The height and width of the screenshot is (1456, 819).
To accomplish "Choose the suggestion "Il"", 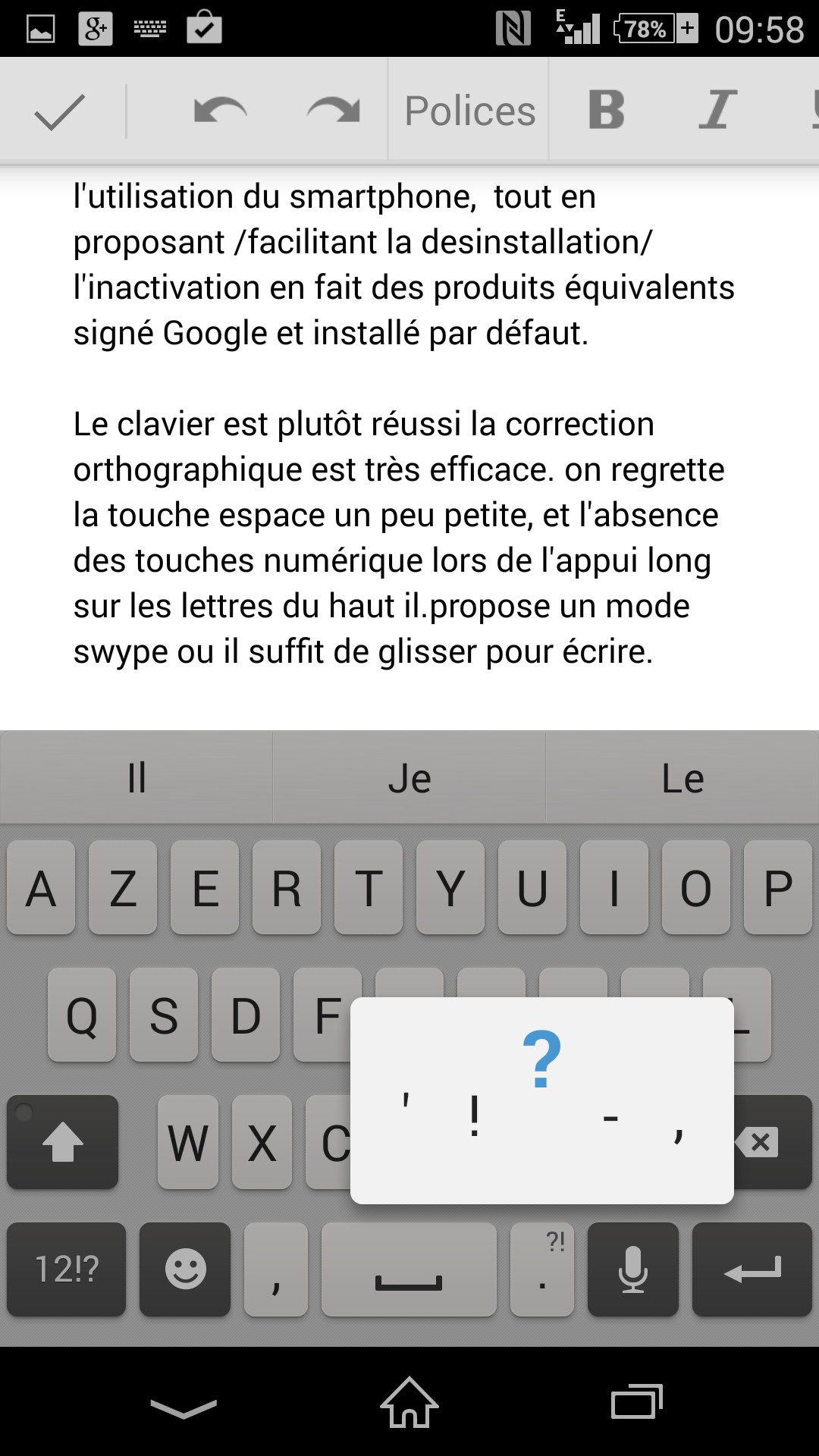I will [x=136, y=778].
